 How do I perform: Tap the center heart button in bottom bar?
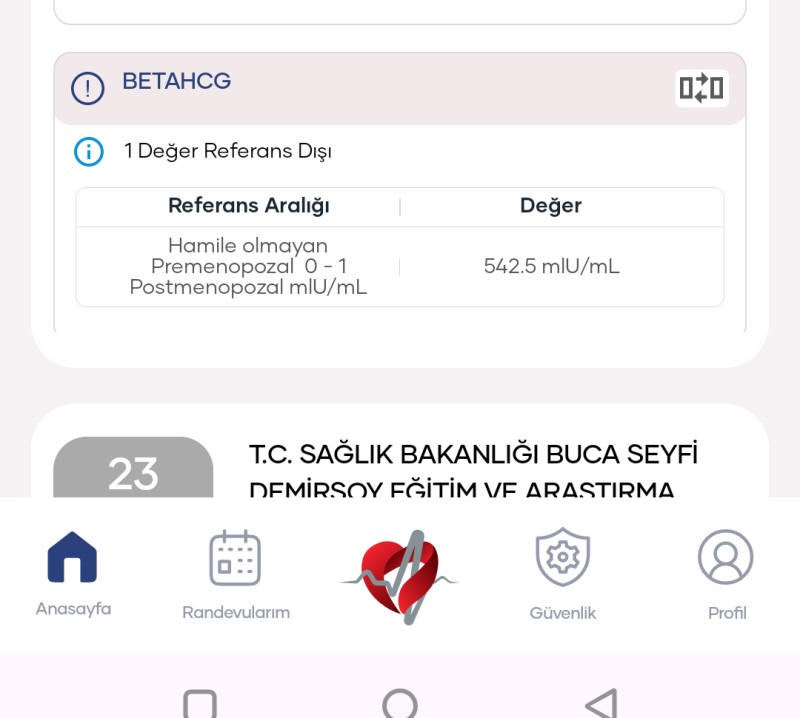[399, 577]
